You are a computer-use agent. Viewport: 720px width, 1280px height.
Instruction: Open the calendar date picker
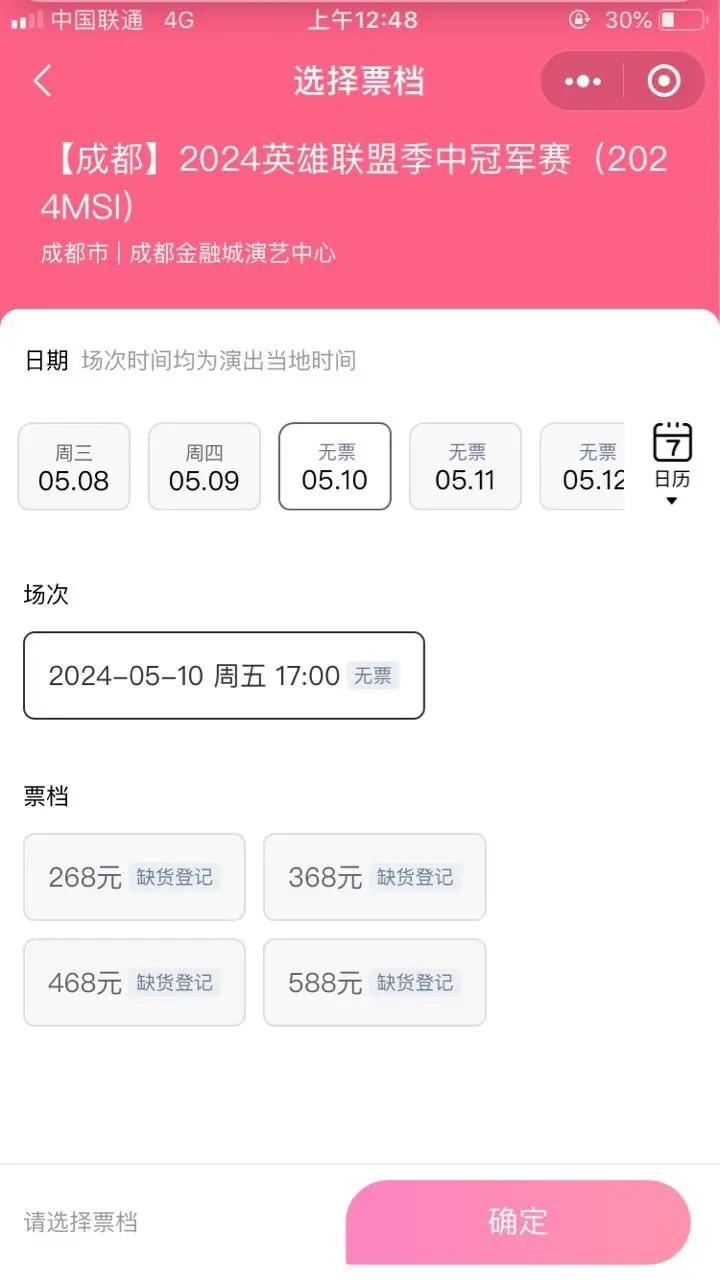click(672, 462)
